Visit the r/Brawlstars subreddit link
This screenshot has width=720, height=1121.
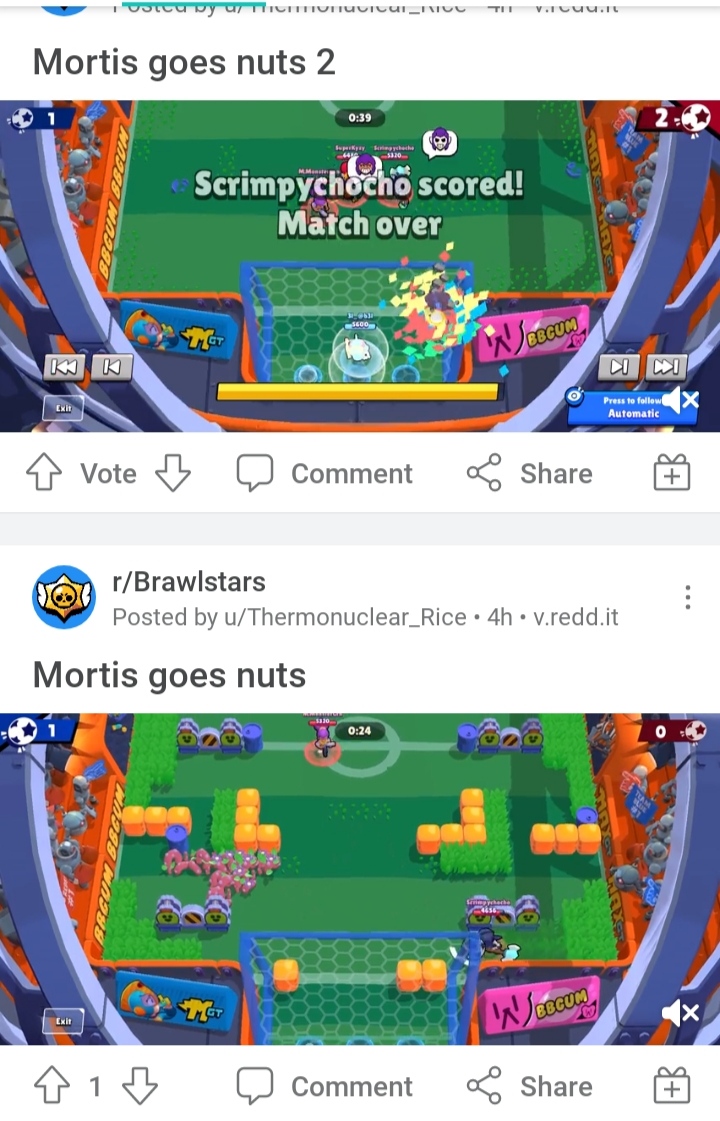coord(189,582)
